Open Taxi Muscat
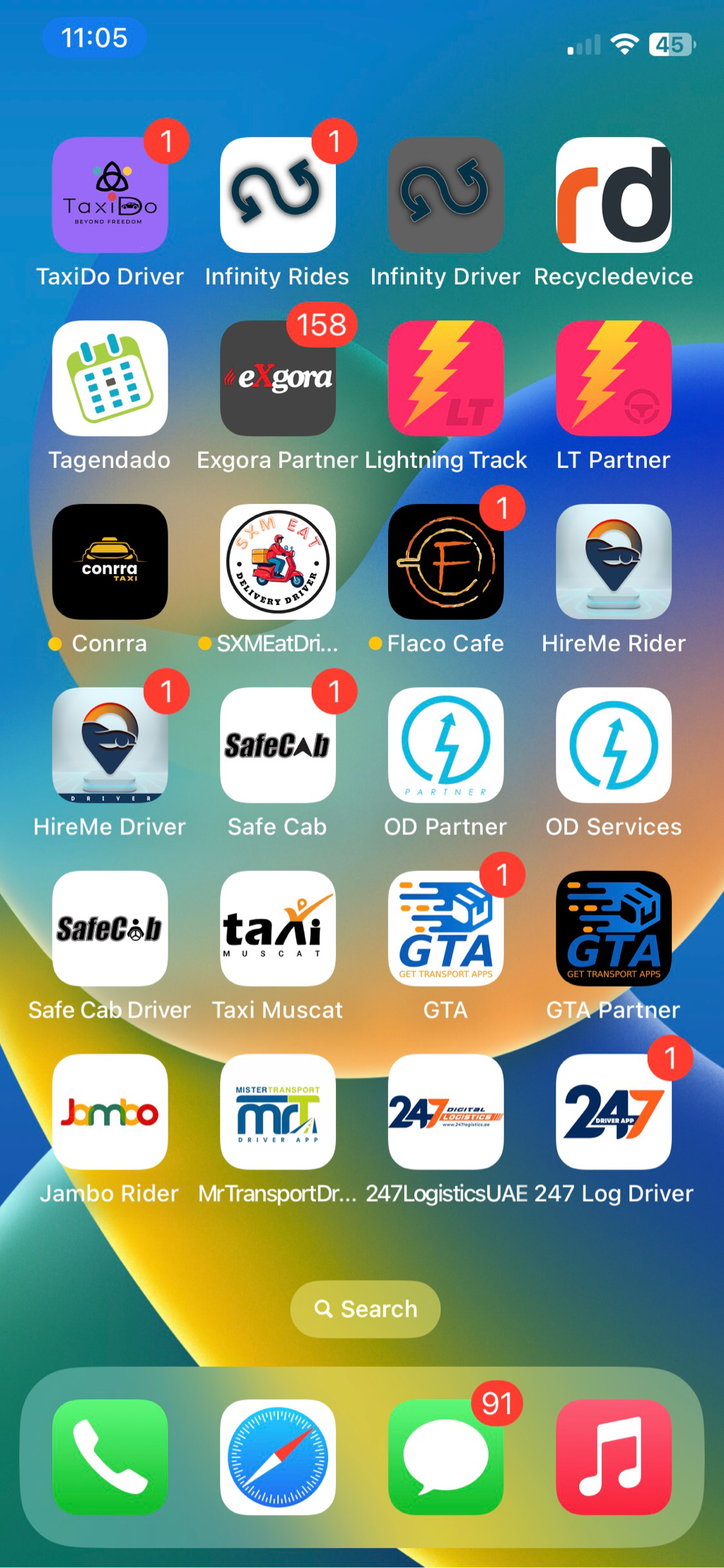The height and width of the screenshot is (1568, 724). tap(277, 928)
